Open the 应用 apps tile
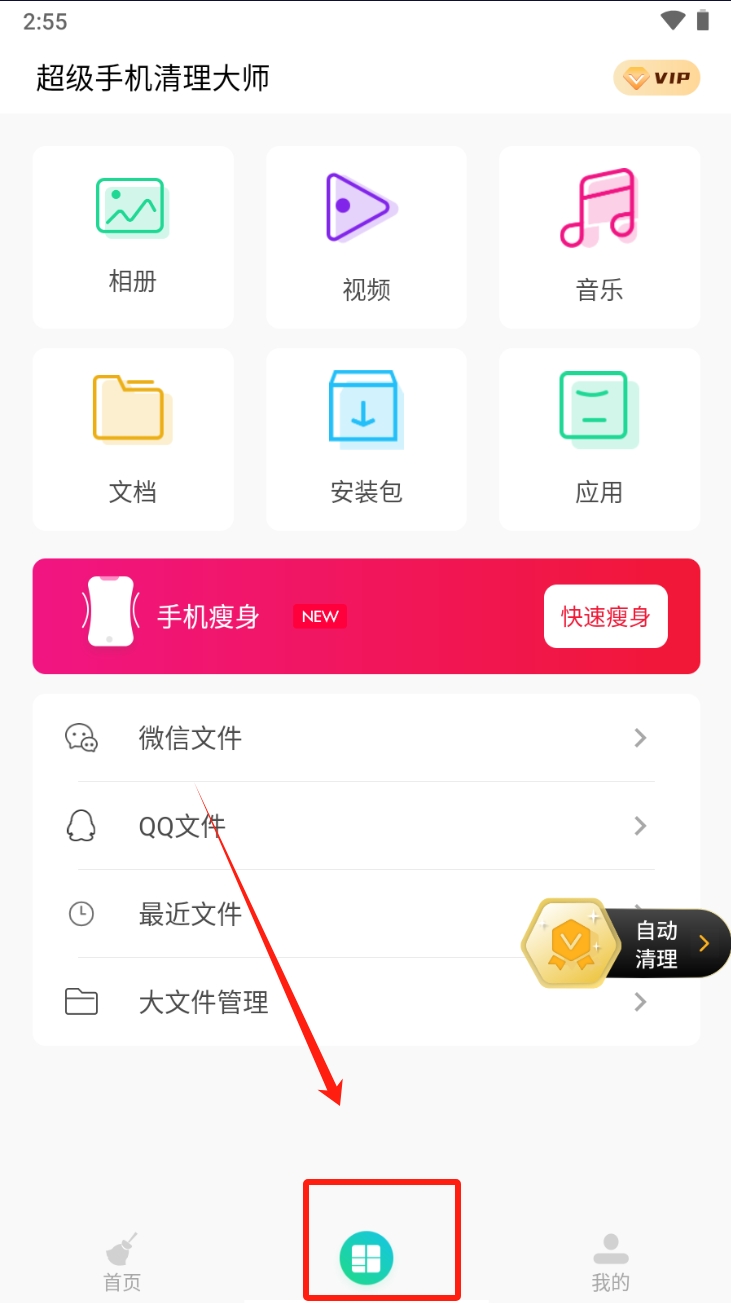This screenshot has width=731, height=1303. pos(599,439)
